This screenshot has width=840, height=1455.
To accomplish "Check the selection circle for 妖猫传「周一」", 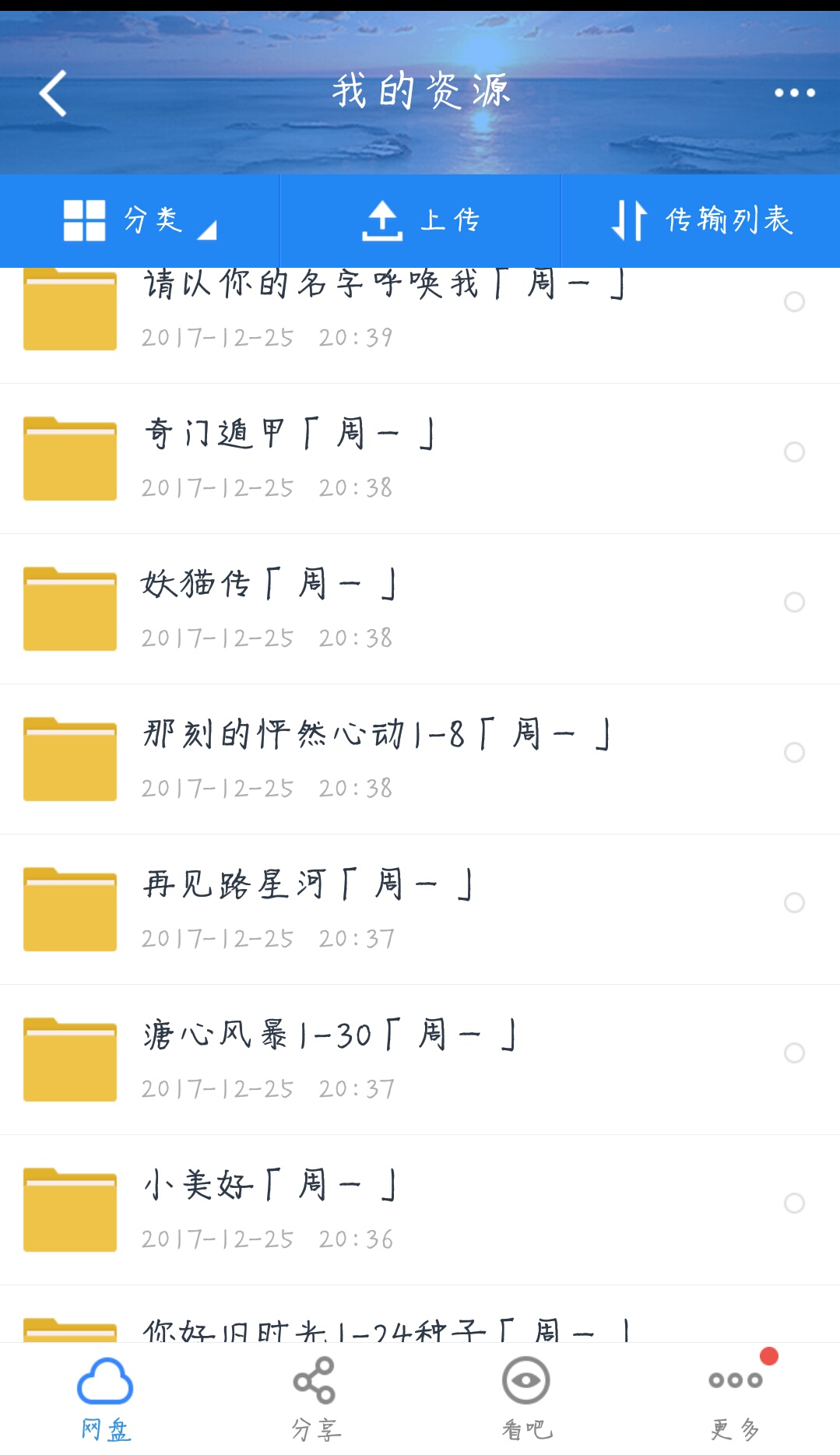I will (795, 602).
